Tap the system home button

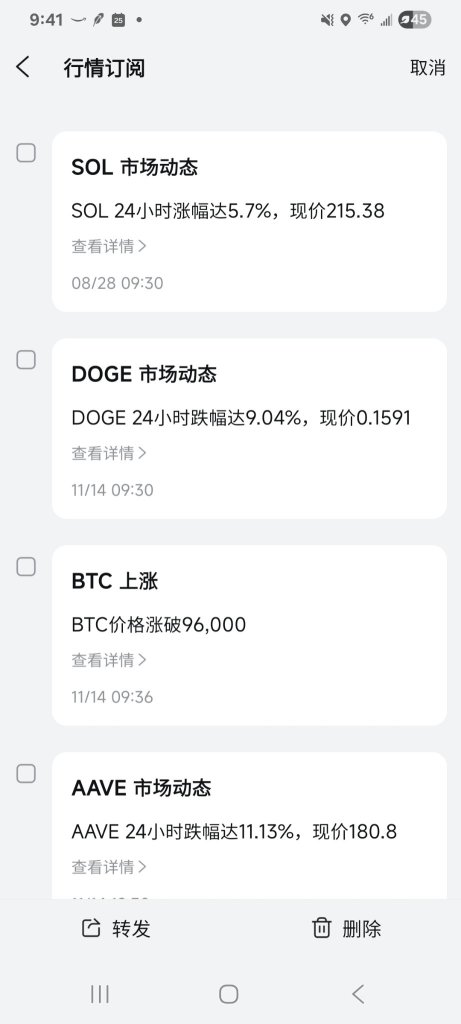229,994
